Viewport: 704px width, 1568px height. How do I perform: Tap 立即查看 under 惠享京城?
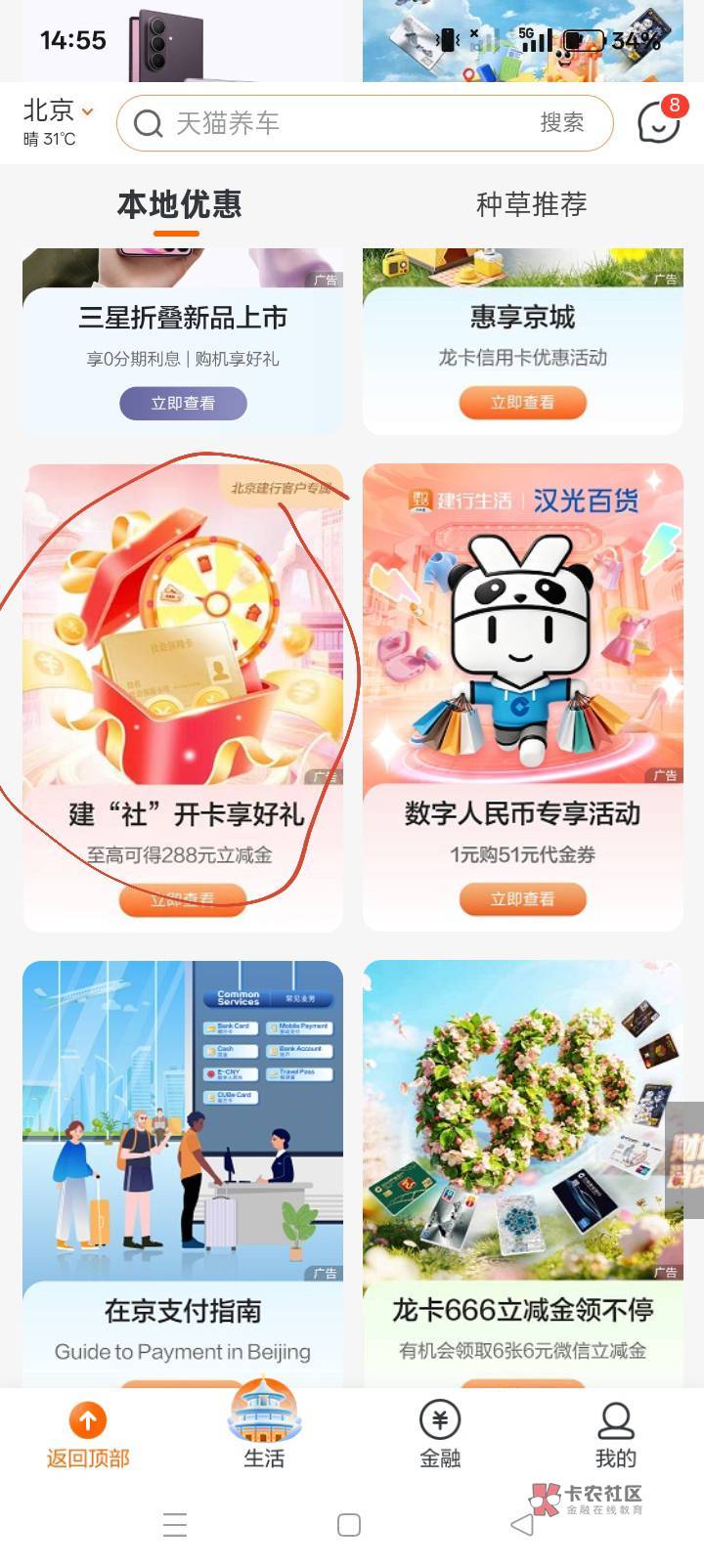pos(522,403)
